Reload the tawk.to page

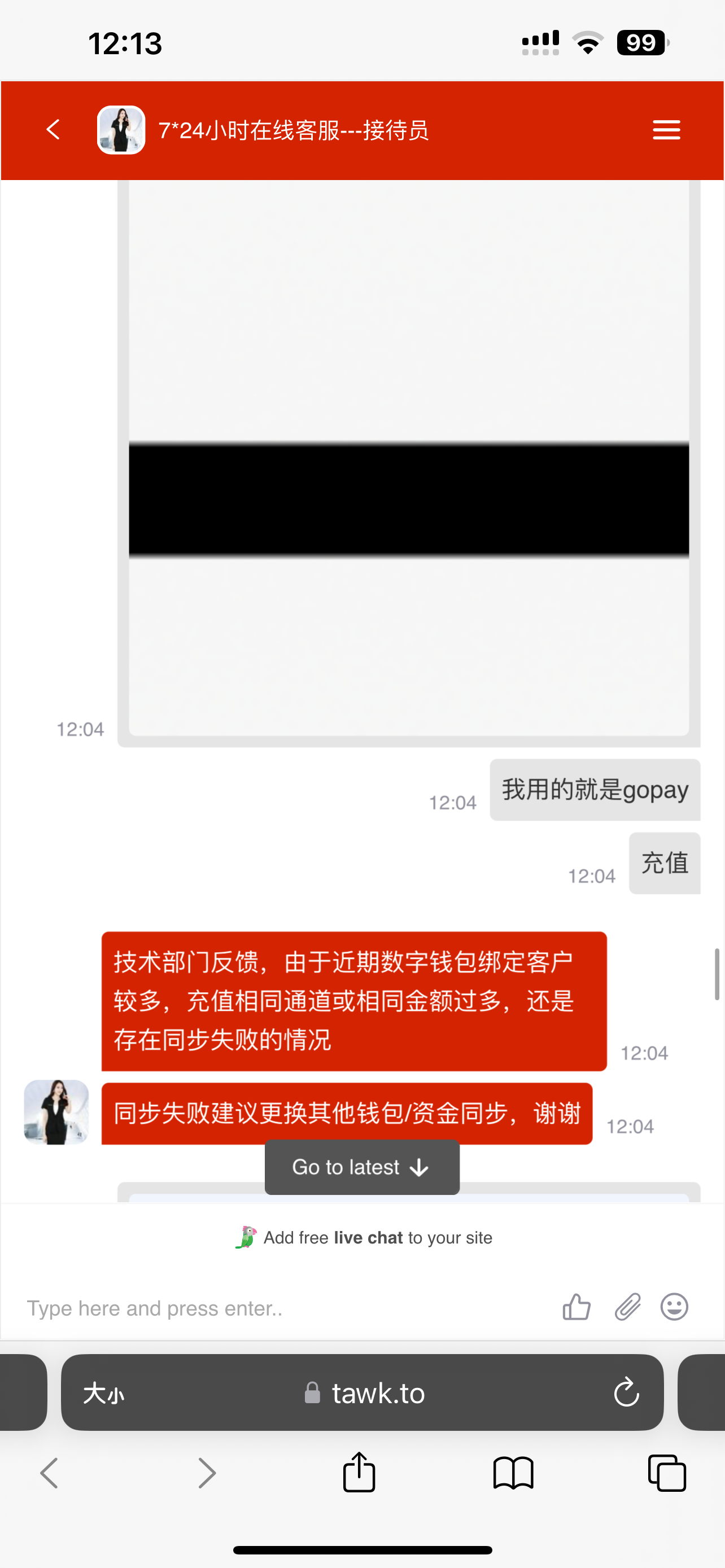626,1392
